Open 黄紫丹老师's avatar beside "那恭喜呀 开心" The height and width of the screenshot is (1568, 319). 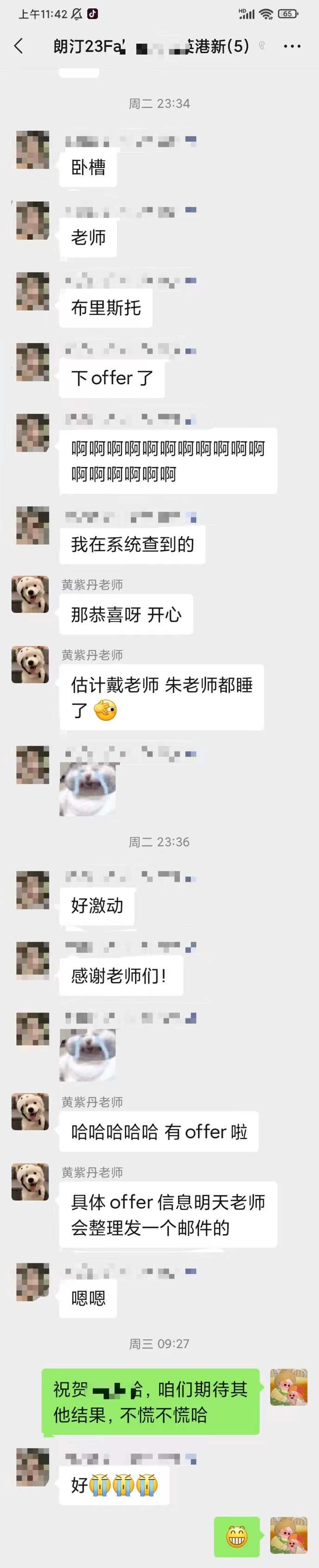click(x=31, y=594)
